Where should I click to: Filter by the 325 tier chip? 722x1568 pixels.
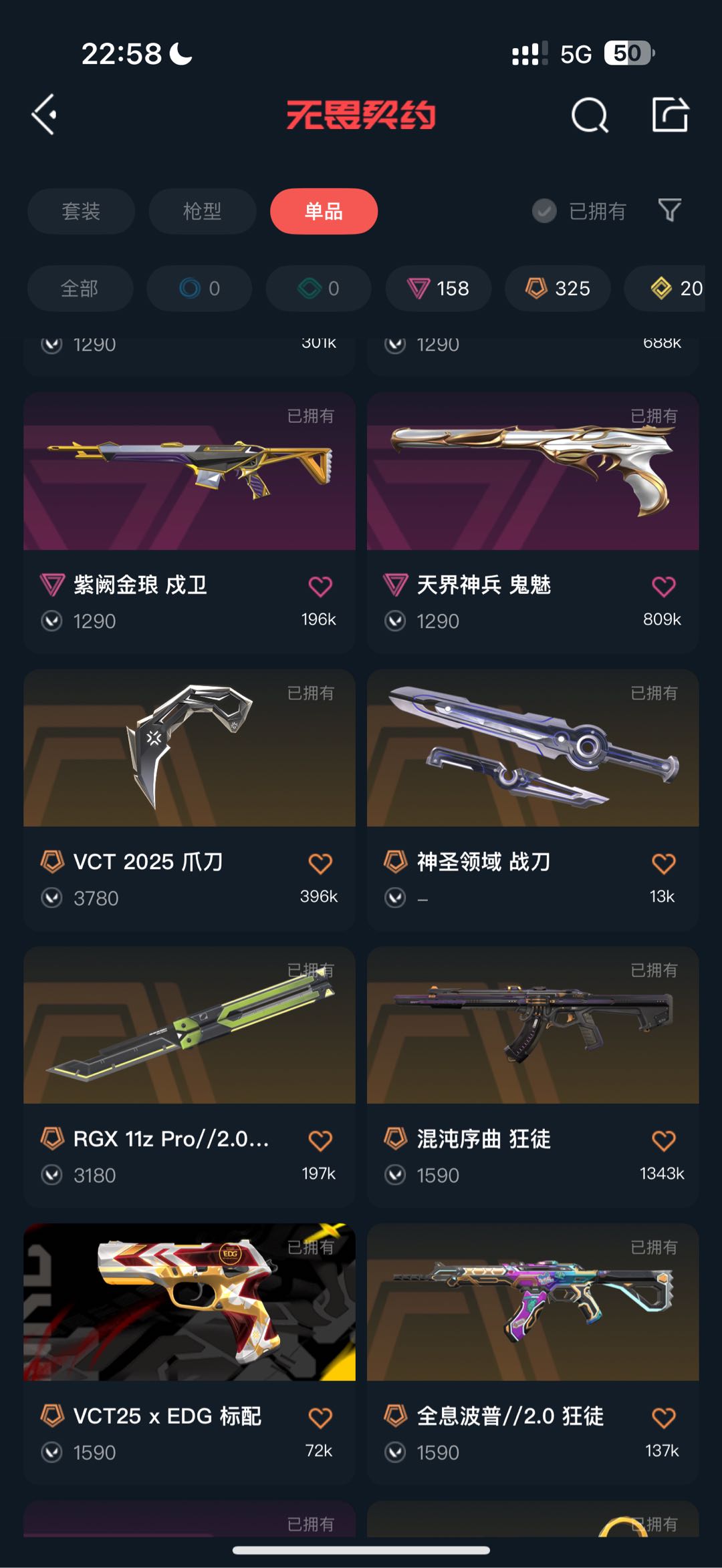557,289
